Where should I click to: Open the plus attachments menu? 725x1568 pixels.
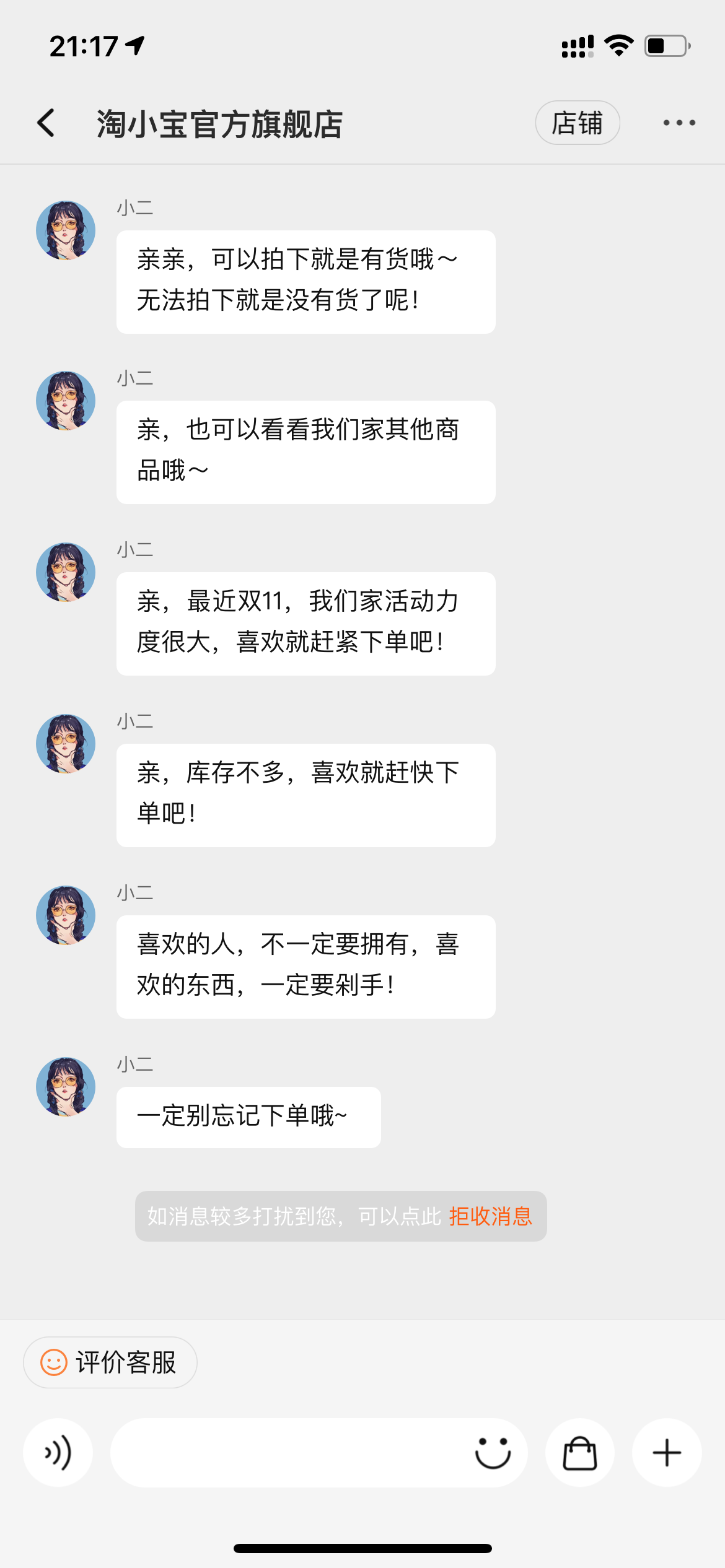[x=667, y=1453]
